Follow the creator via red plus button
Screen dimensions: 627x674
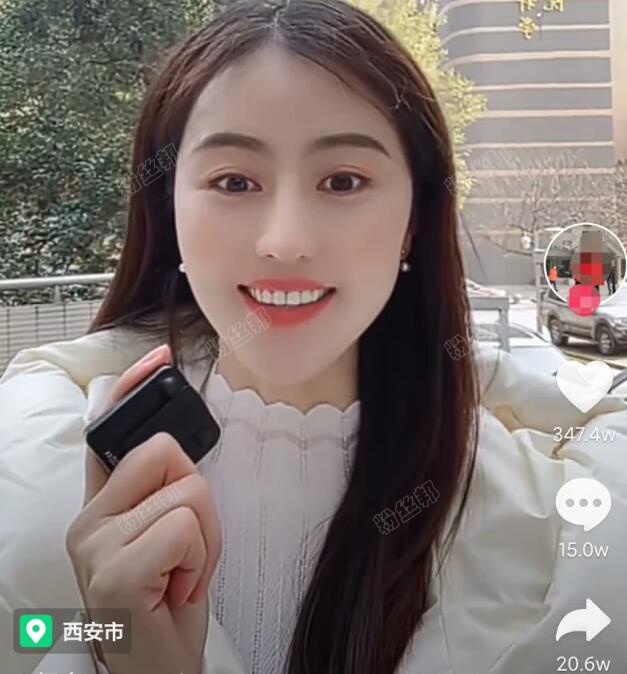[x=584, y=299]
